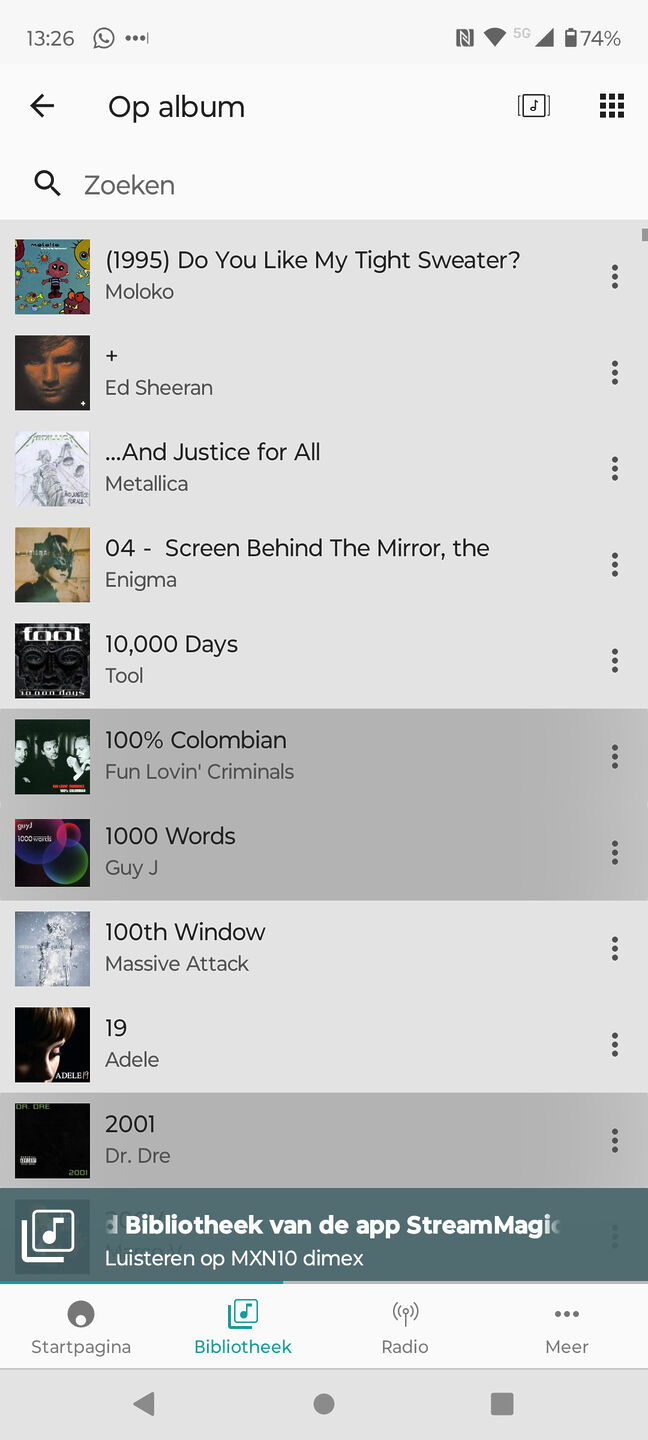Show more options for Enigma album
648x1440 pixels.
coord(615,565)
